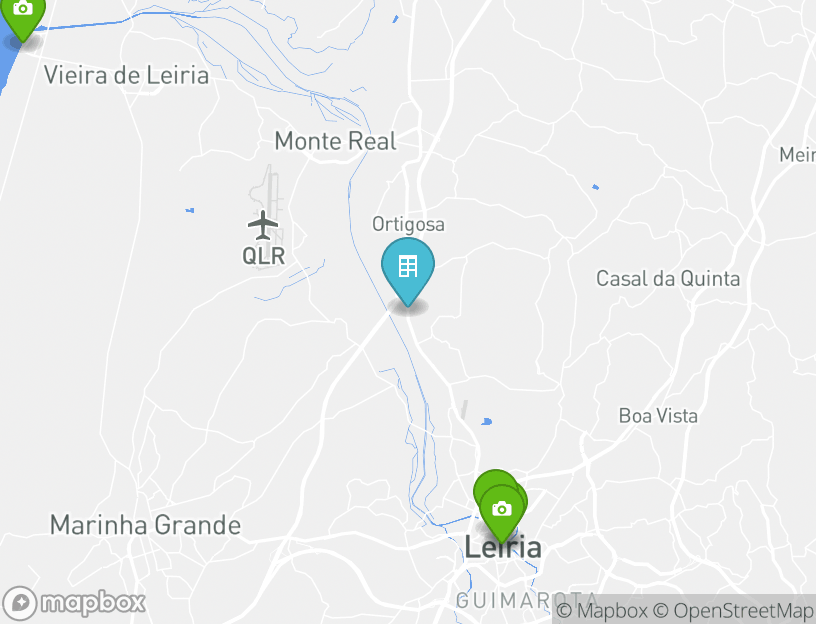Open the © Mapbox attribution link

(x=602, y=610)
